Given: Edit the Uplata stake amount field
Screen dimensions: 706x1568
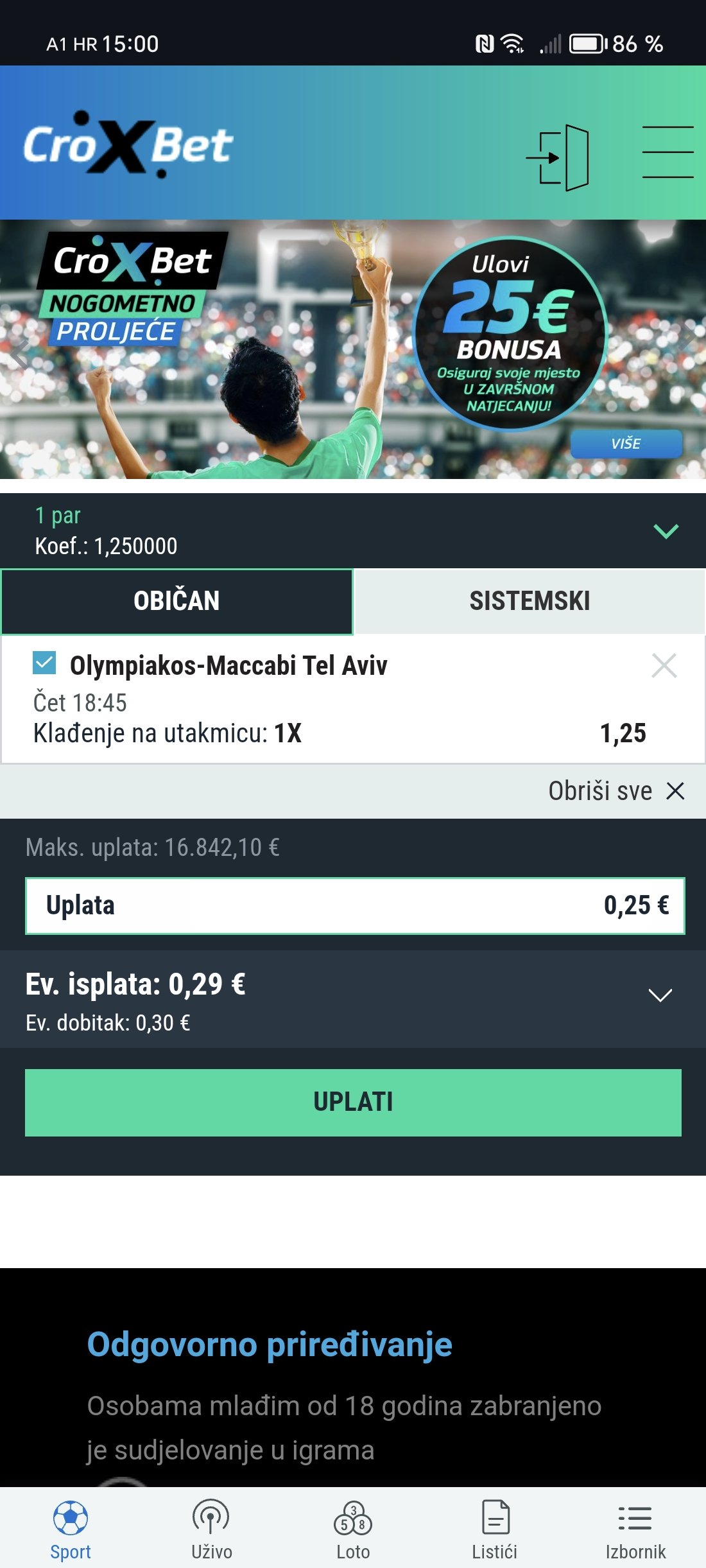Looking at the screenshot, I should (355, 905).
